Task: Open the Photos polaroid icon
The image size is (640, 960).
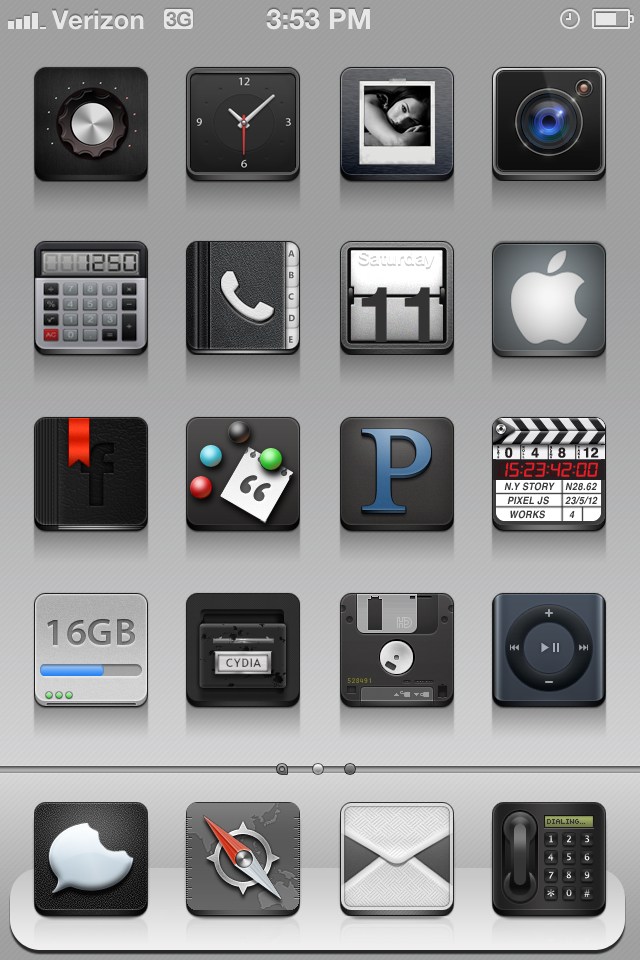Action: pos(396,124)
